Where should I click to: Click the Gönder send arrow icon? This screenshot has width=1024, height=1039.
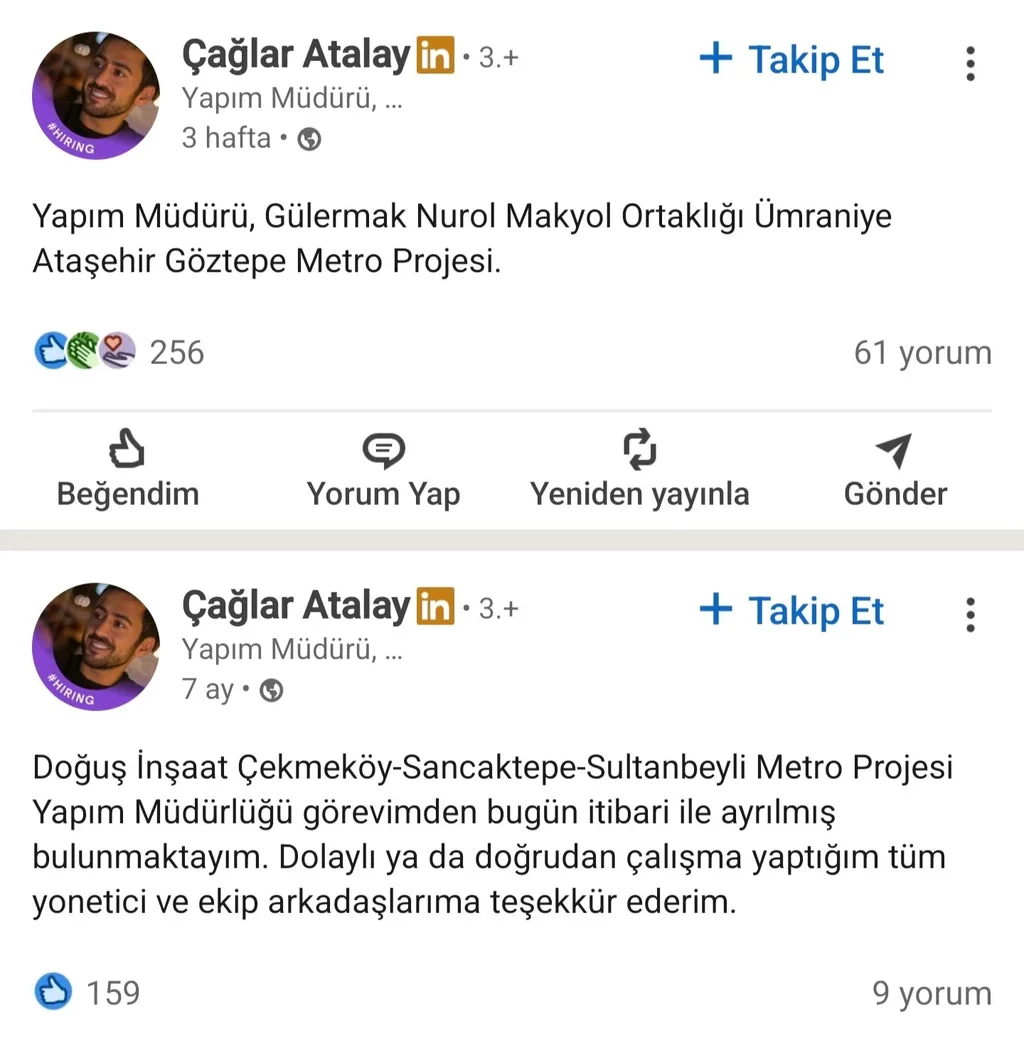[894, 448]
